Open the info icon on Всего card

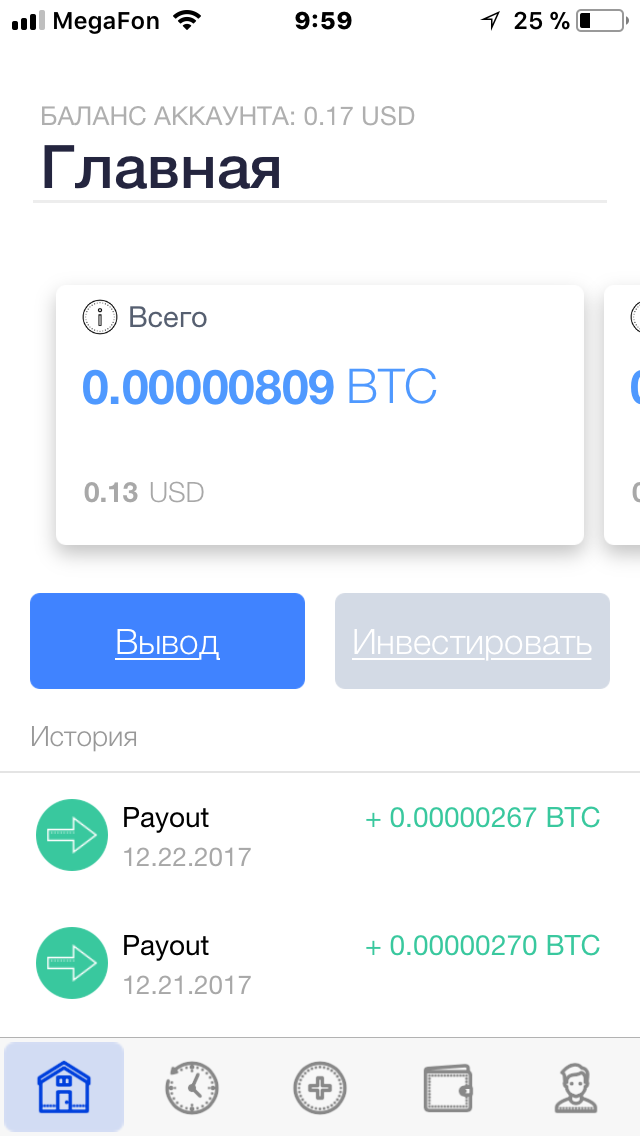[99, 318]
